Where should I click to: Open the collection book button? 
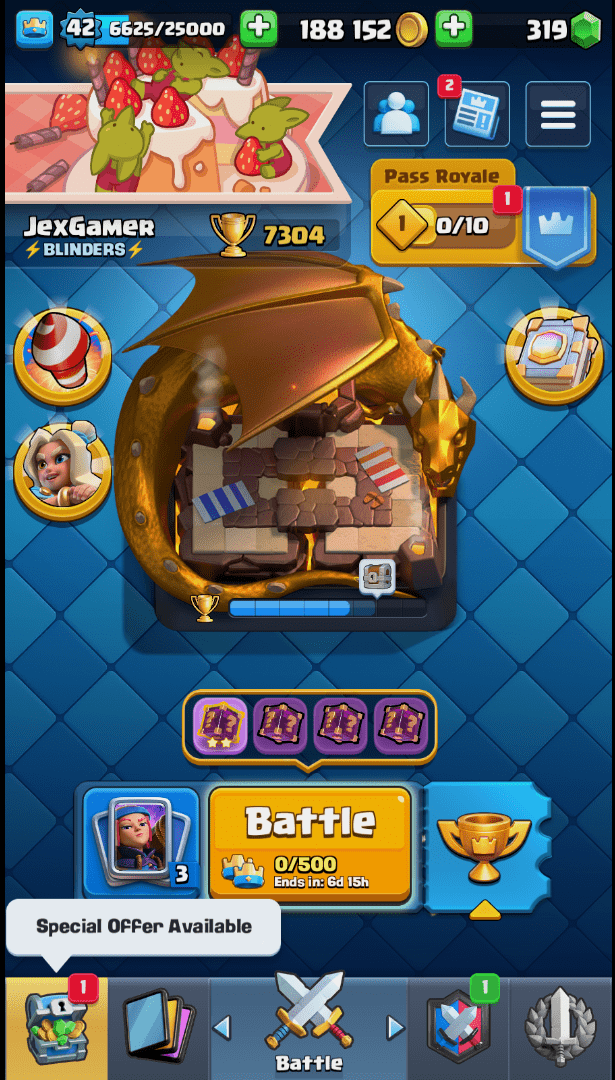(553, 356)
